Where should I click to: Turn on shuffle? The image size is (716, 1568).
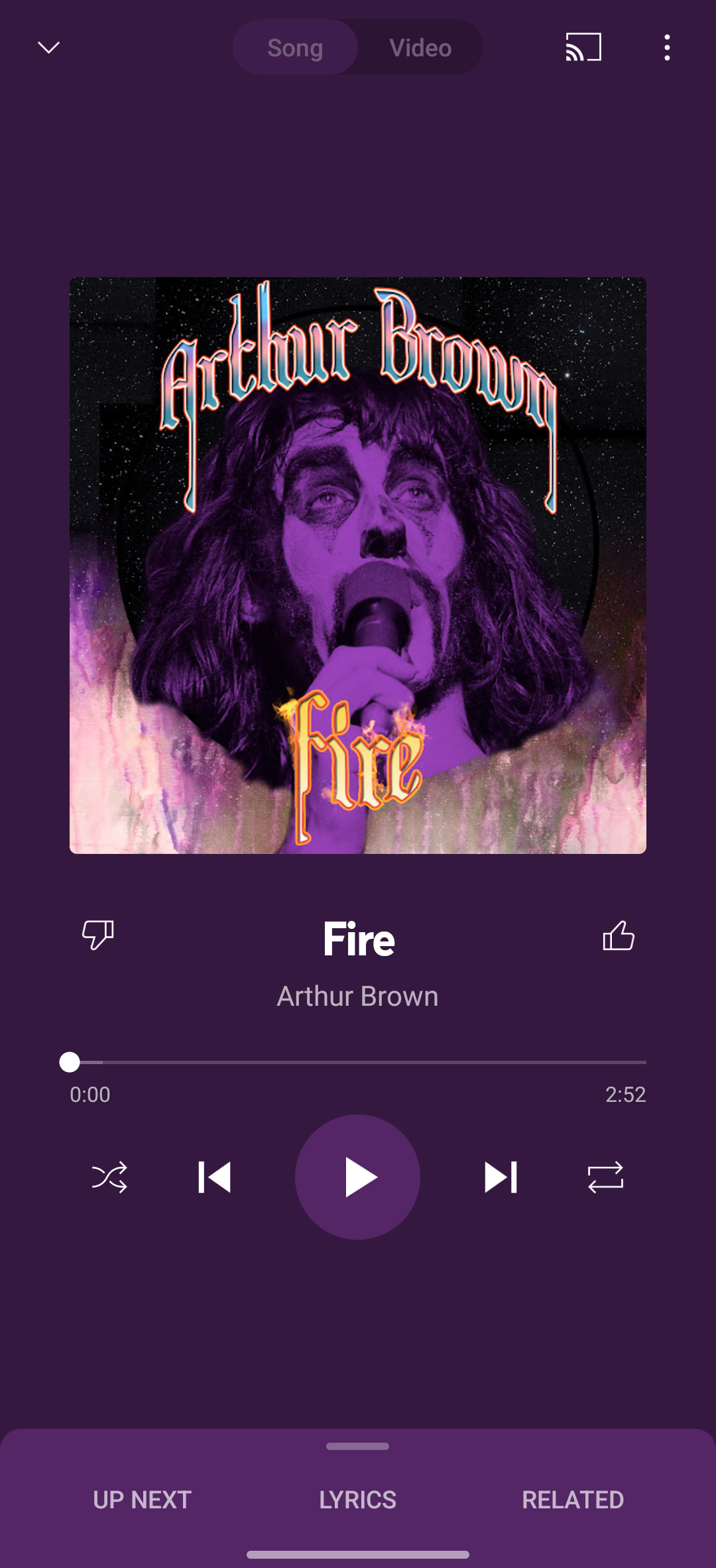click(109, 1177)
